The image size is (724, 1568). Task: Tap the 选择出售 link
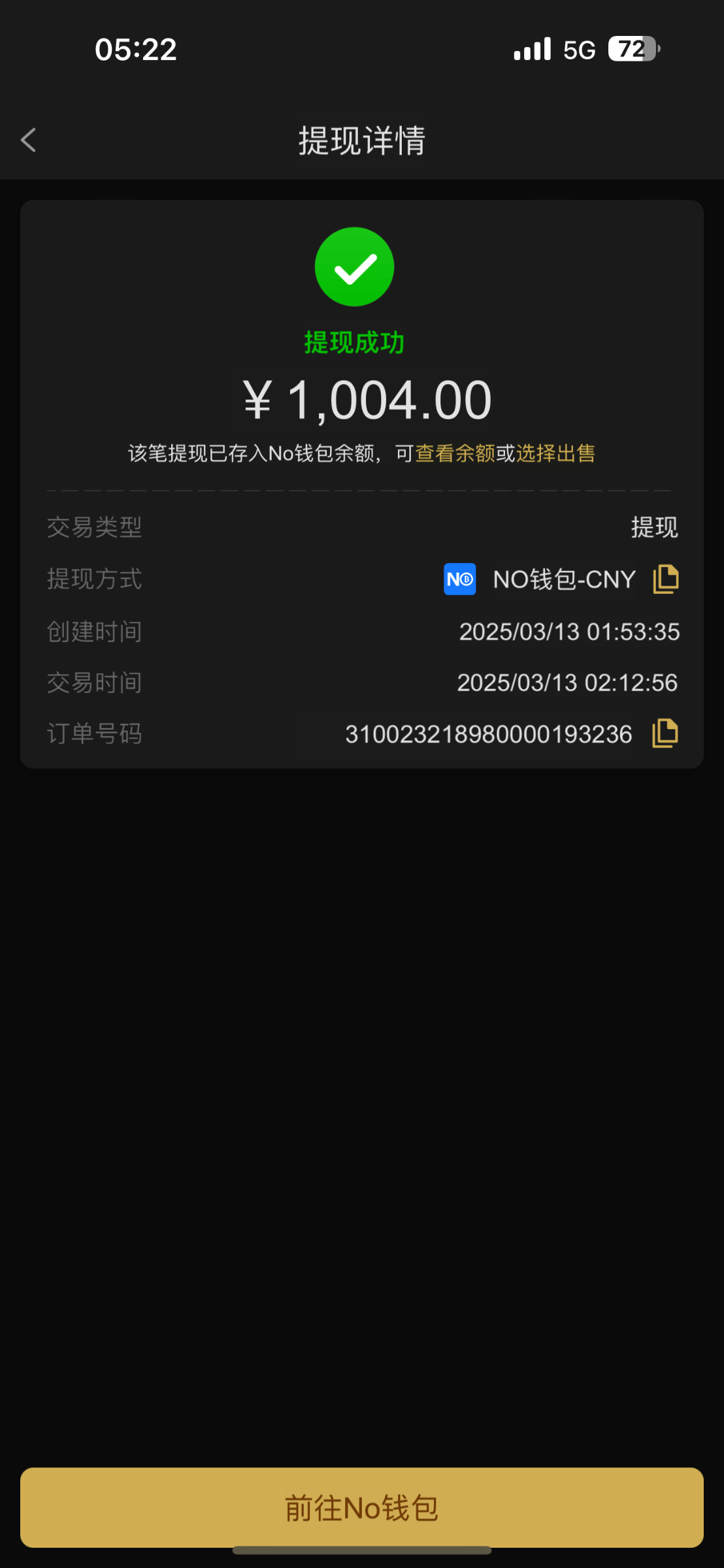pos(555,453)
